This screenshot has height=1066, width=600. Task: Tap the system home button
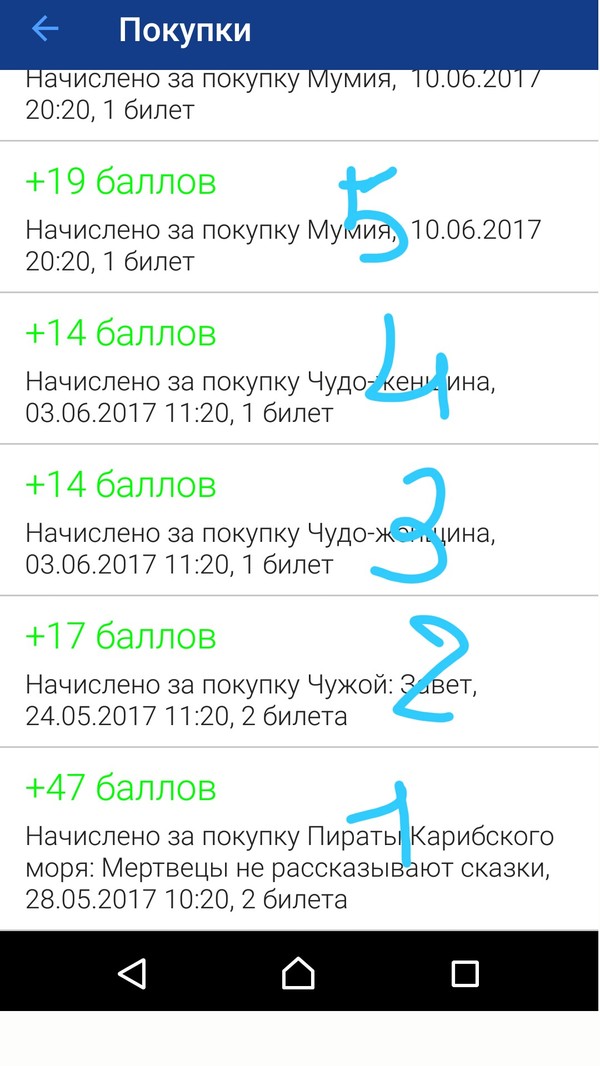pyautogui.click(x=298, y=973)
